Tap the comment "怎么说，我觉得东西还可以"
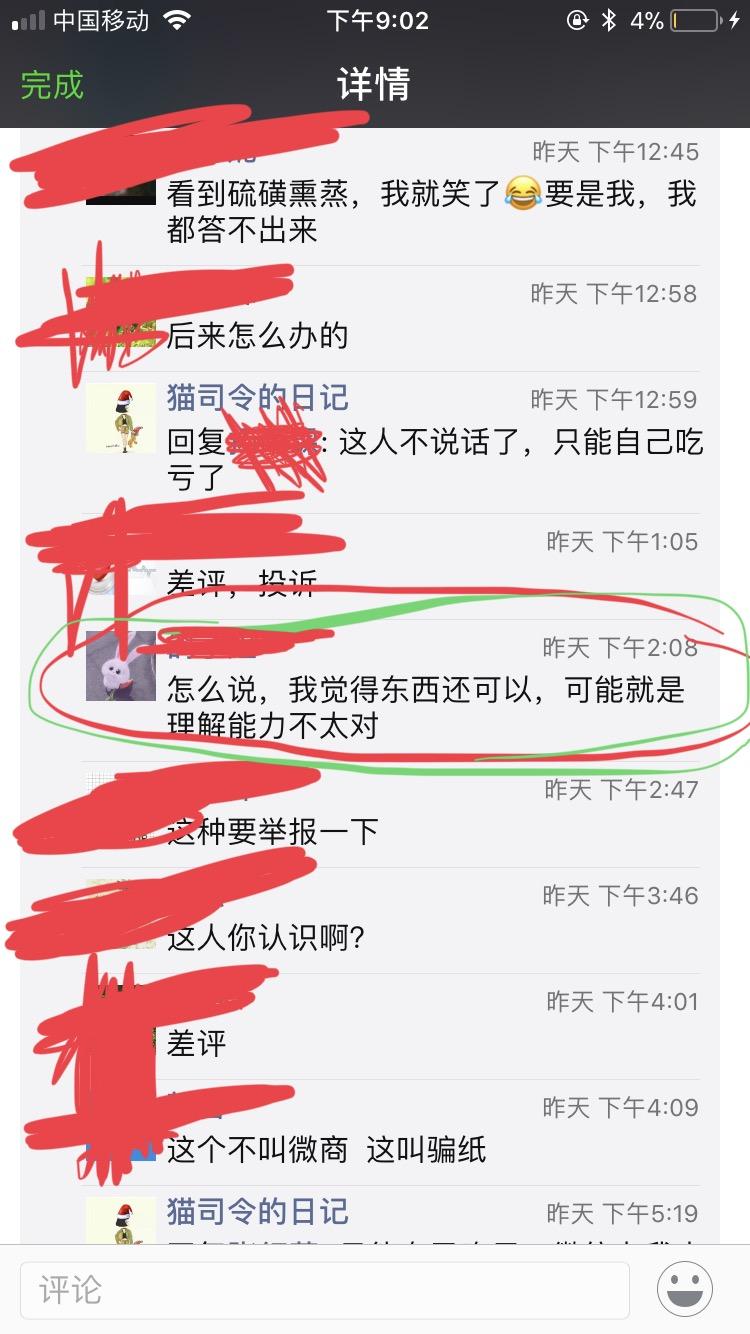 click(425, 707)
